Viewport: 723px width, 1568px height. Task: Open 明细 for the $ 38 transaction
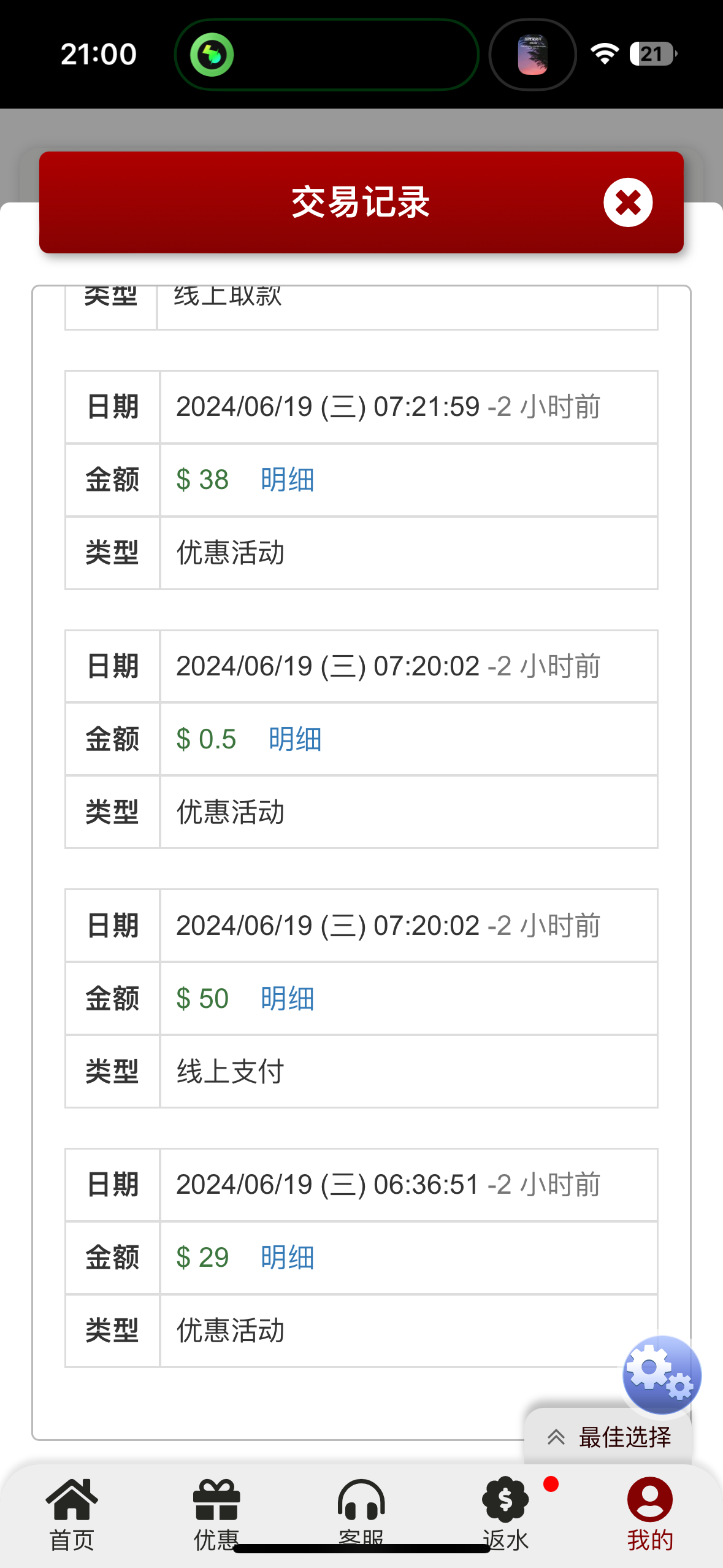[x=287, y=480]
